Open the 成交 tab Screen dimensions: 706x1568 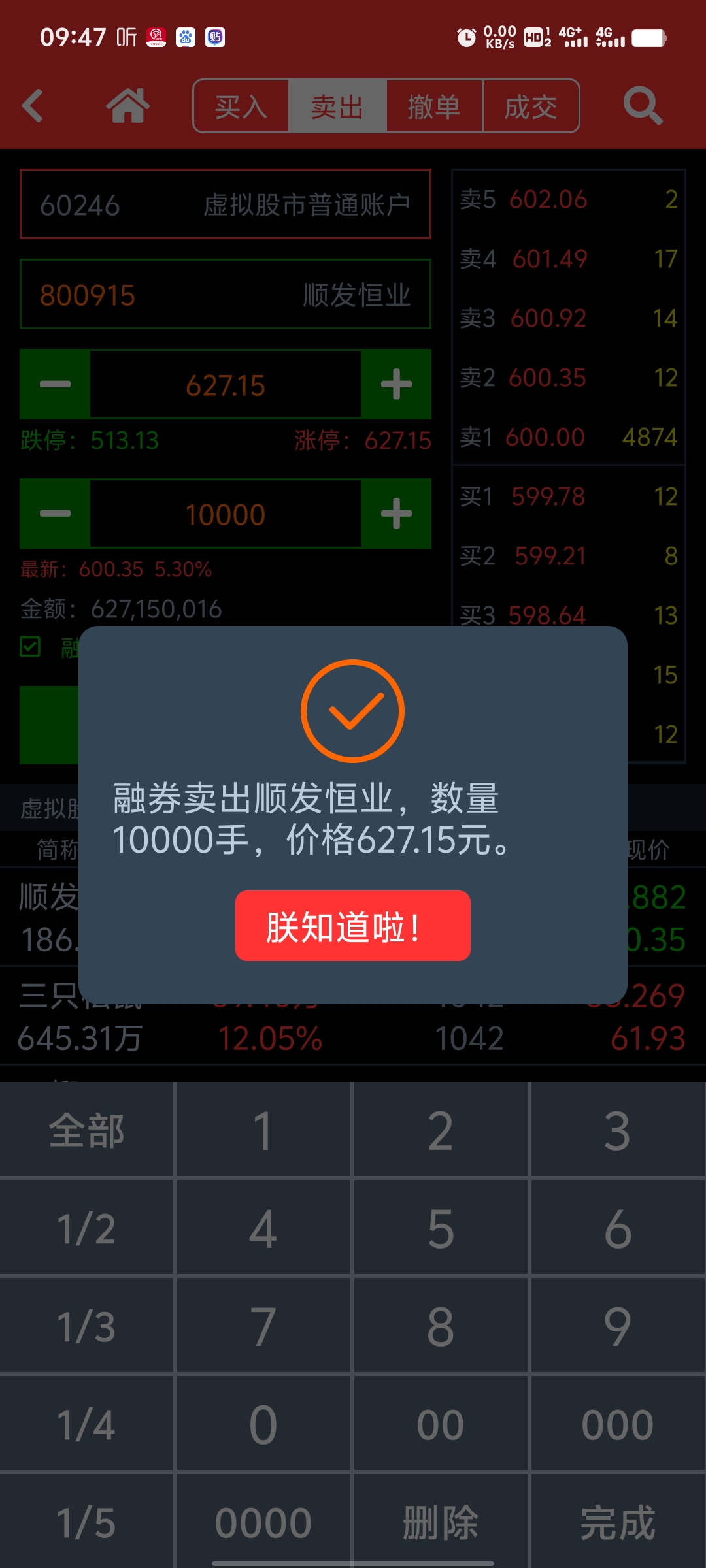point(531,106)
